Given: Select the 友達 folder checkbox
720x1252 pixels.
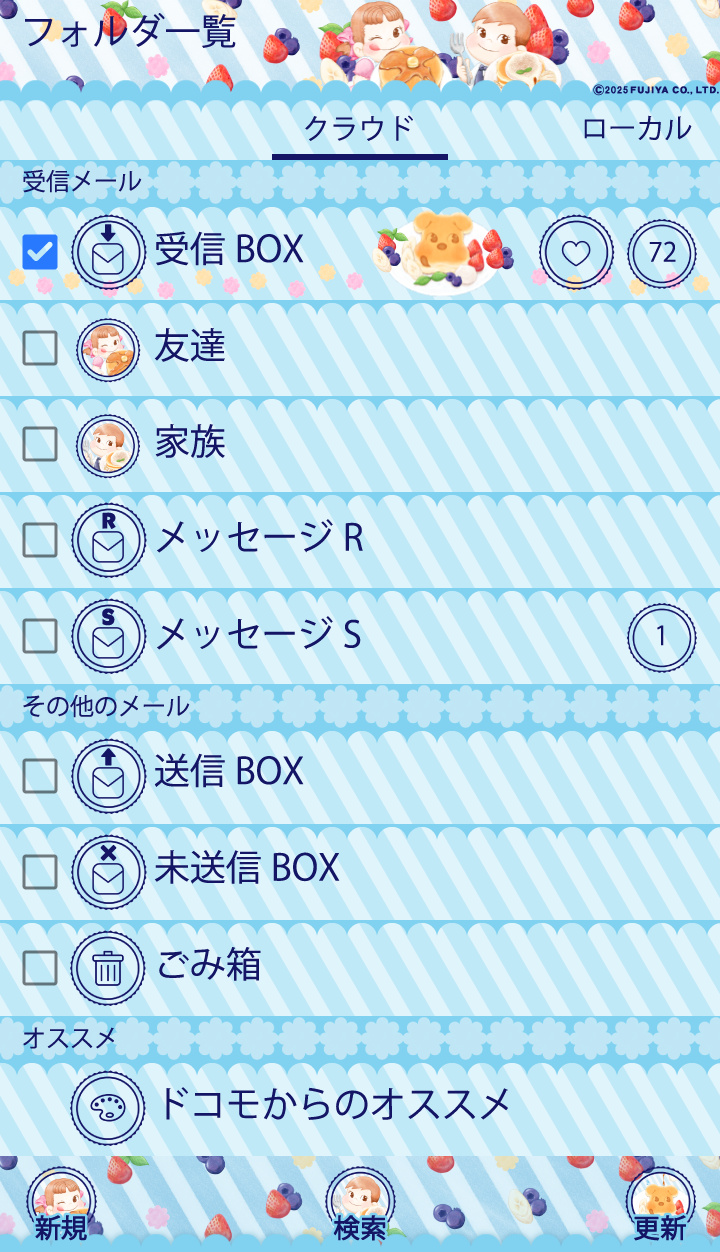Looking at the screenshot, I should [40, 348].
